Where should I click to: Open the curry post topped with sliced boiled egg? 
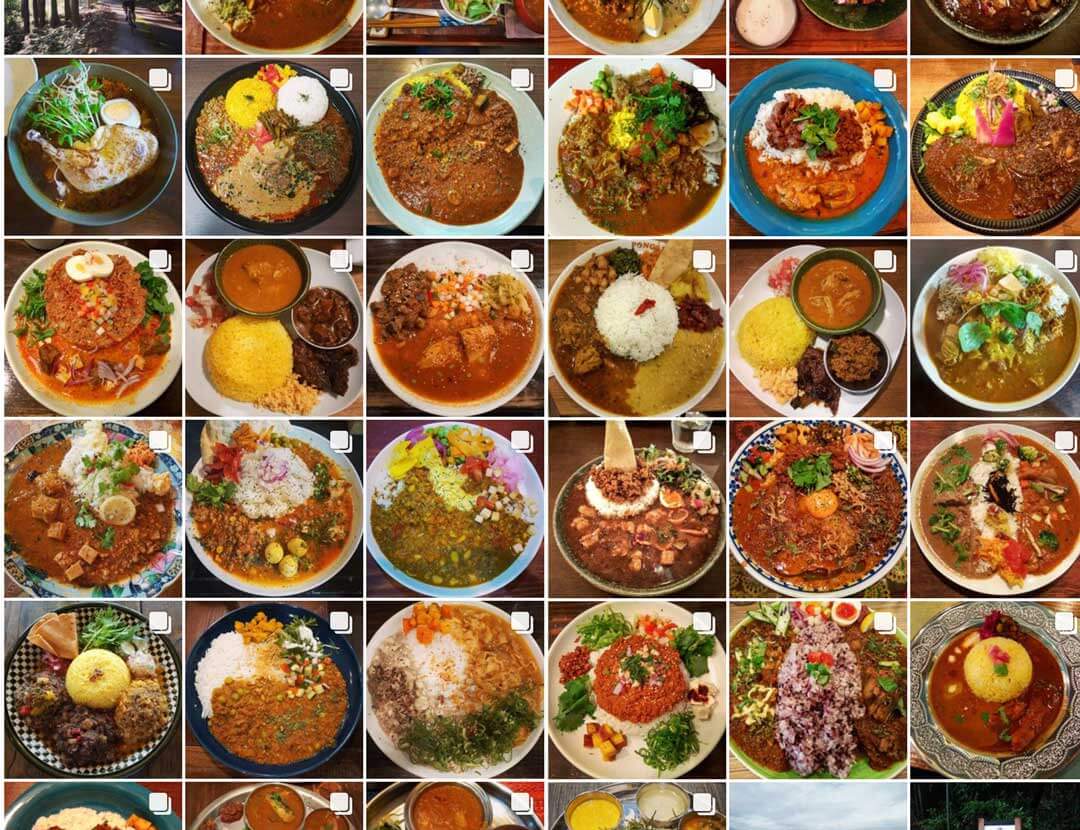[93, 328]
